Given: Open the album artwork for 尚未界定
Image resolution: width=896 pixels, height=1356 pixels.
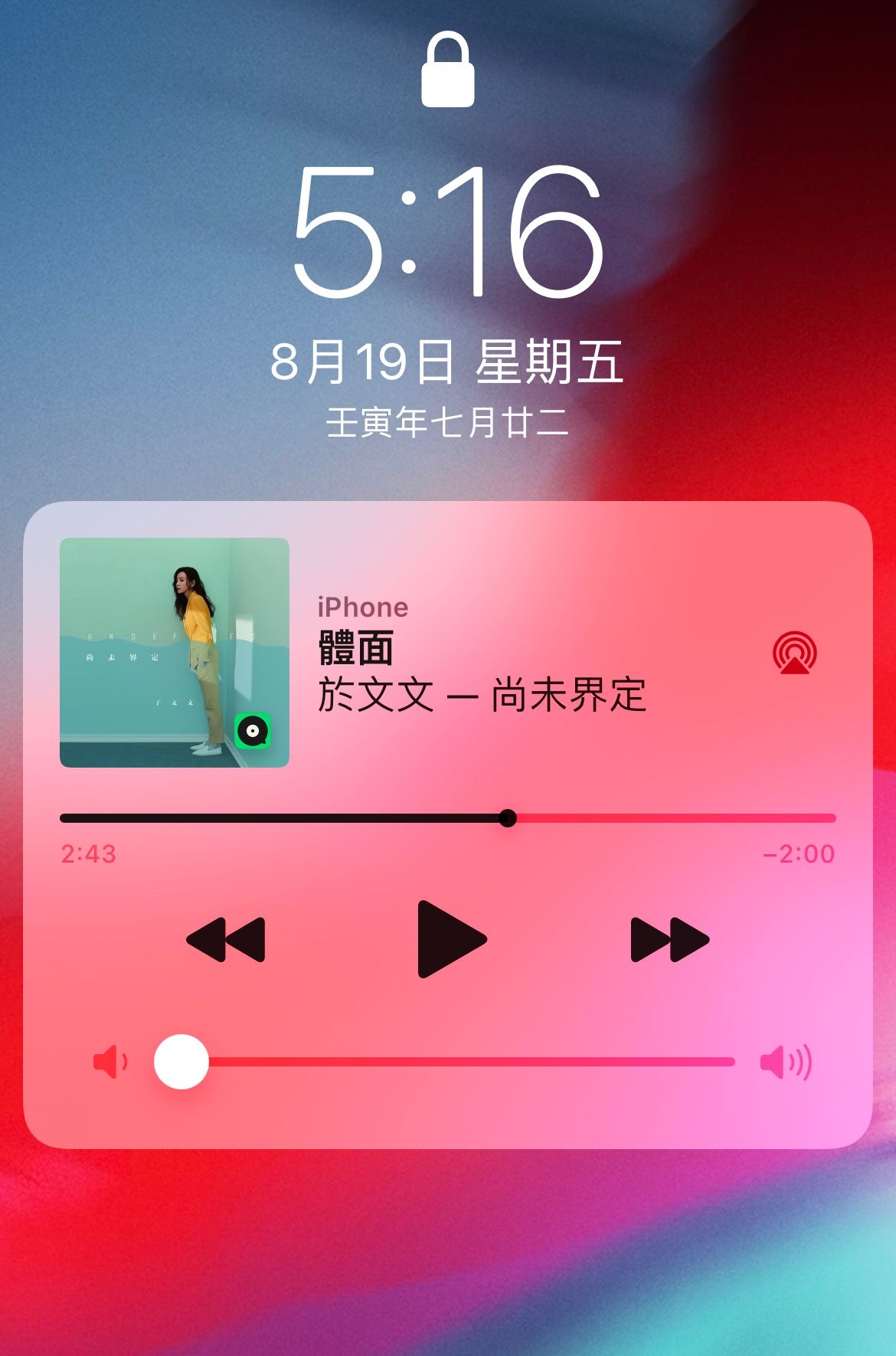Looking at the screenshot, I should click(175, 653).
